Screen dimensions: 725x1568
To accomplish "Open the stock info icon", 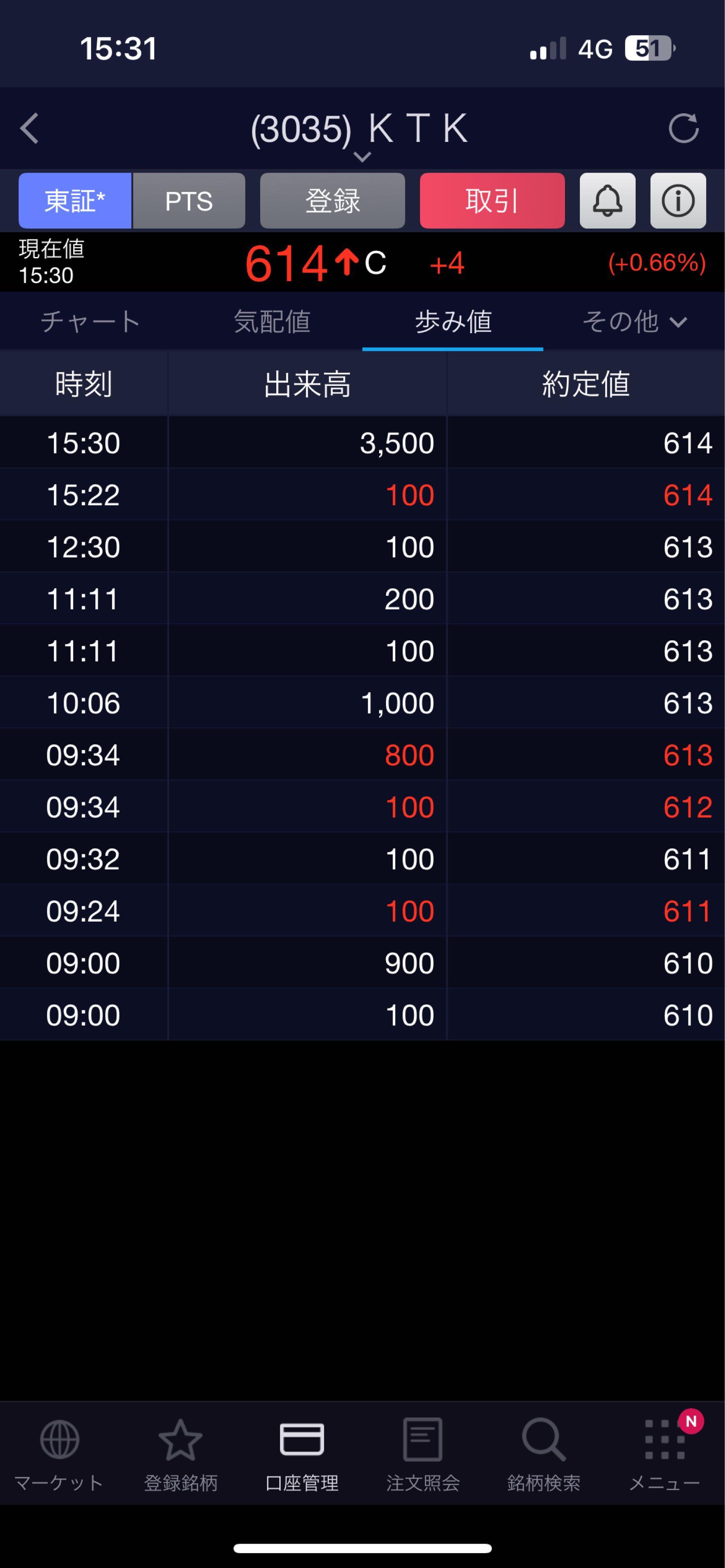I will [x=678, y=201].
